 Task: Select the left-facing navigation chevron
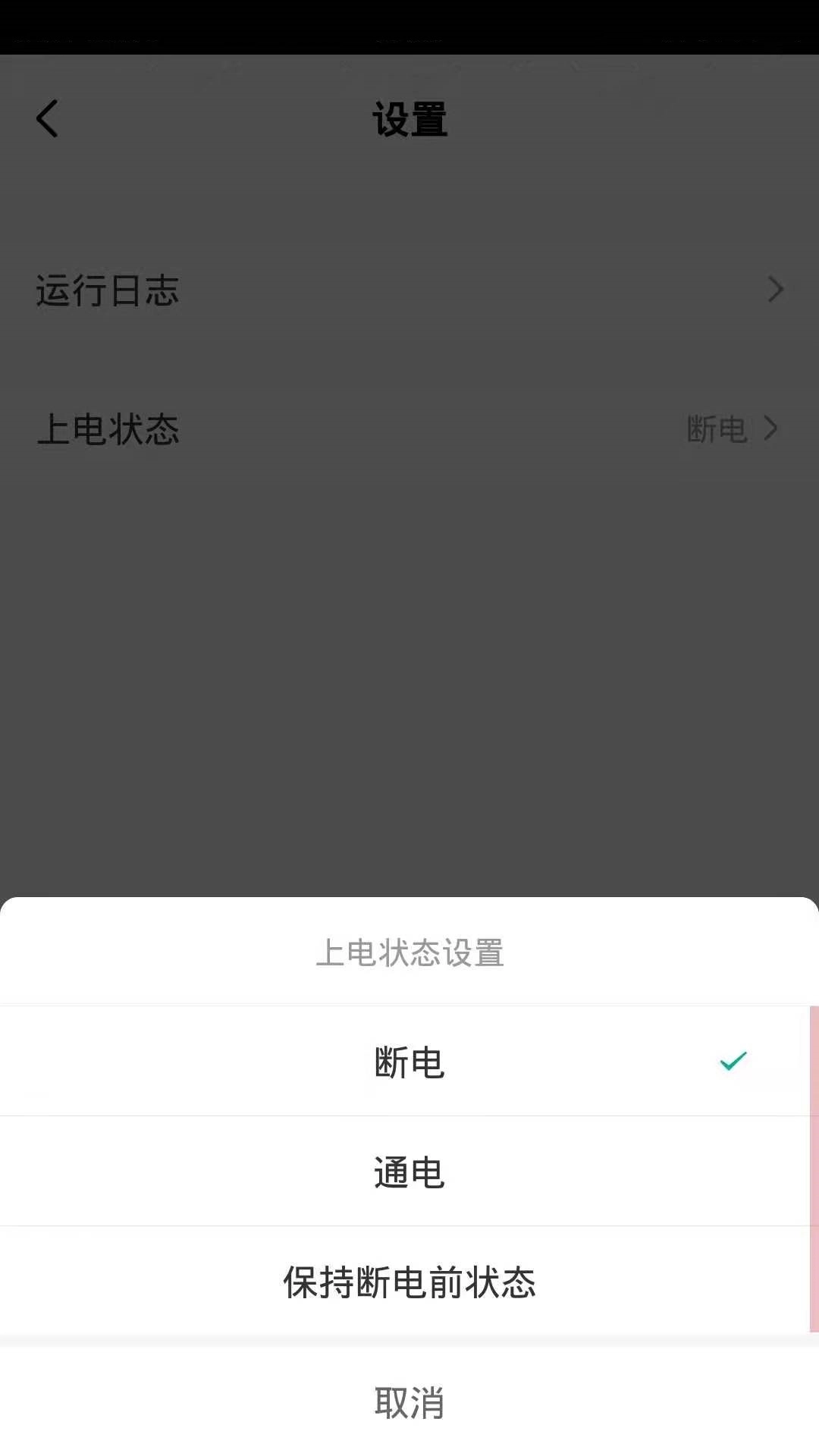[x=48, y=119]
